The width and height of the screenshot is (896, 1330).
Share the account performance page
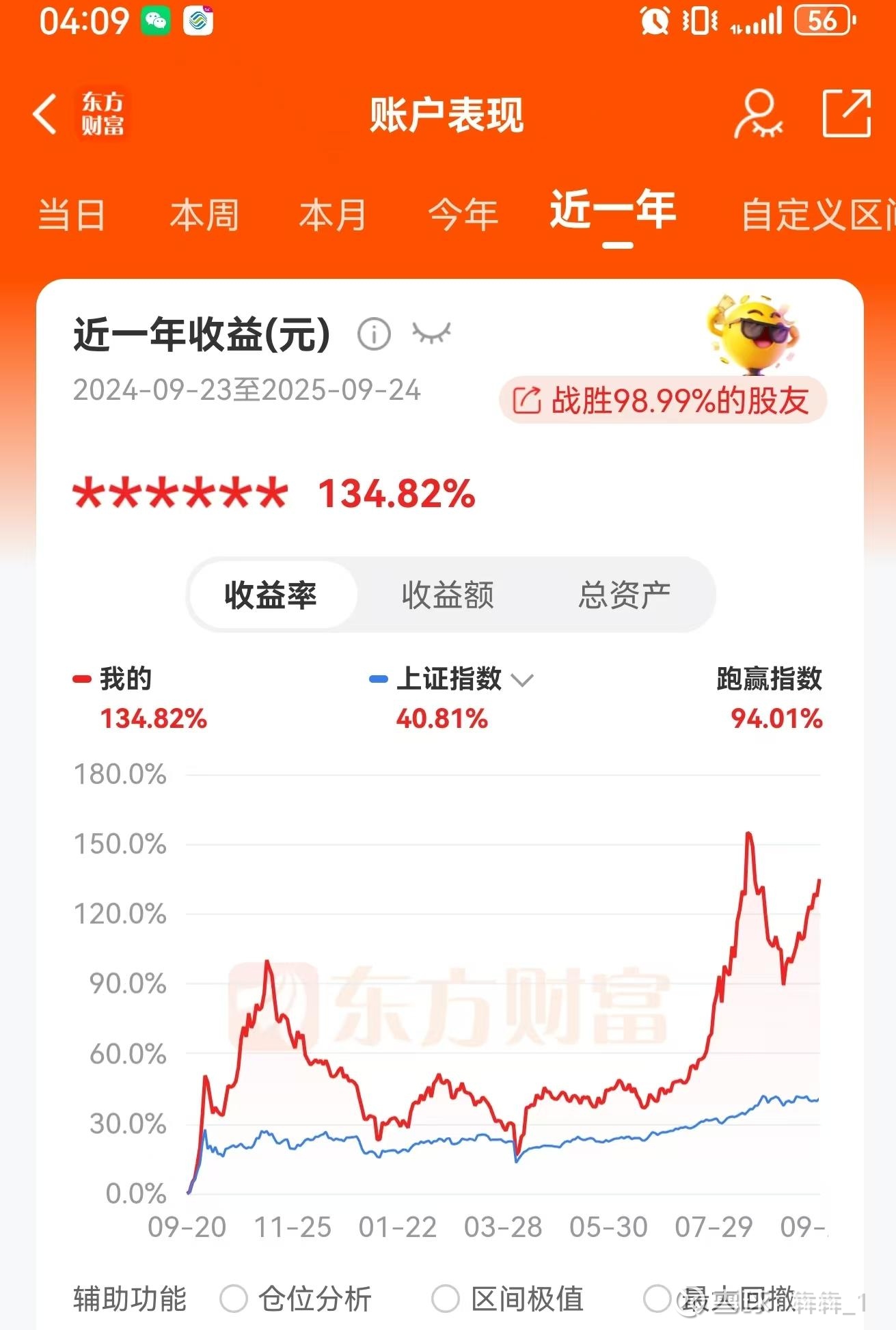click(x=846, y=113)
